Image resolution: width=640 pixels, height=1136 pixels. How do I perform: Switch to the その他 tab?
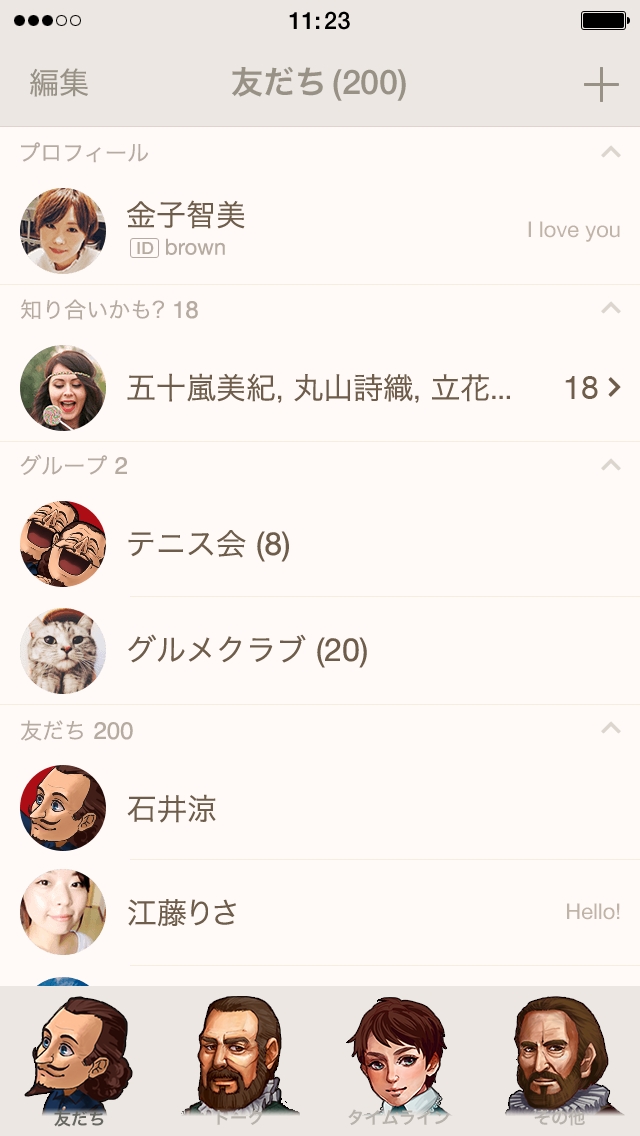(x=559, y=1060)
